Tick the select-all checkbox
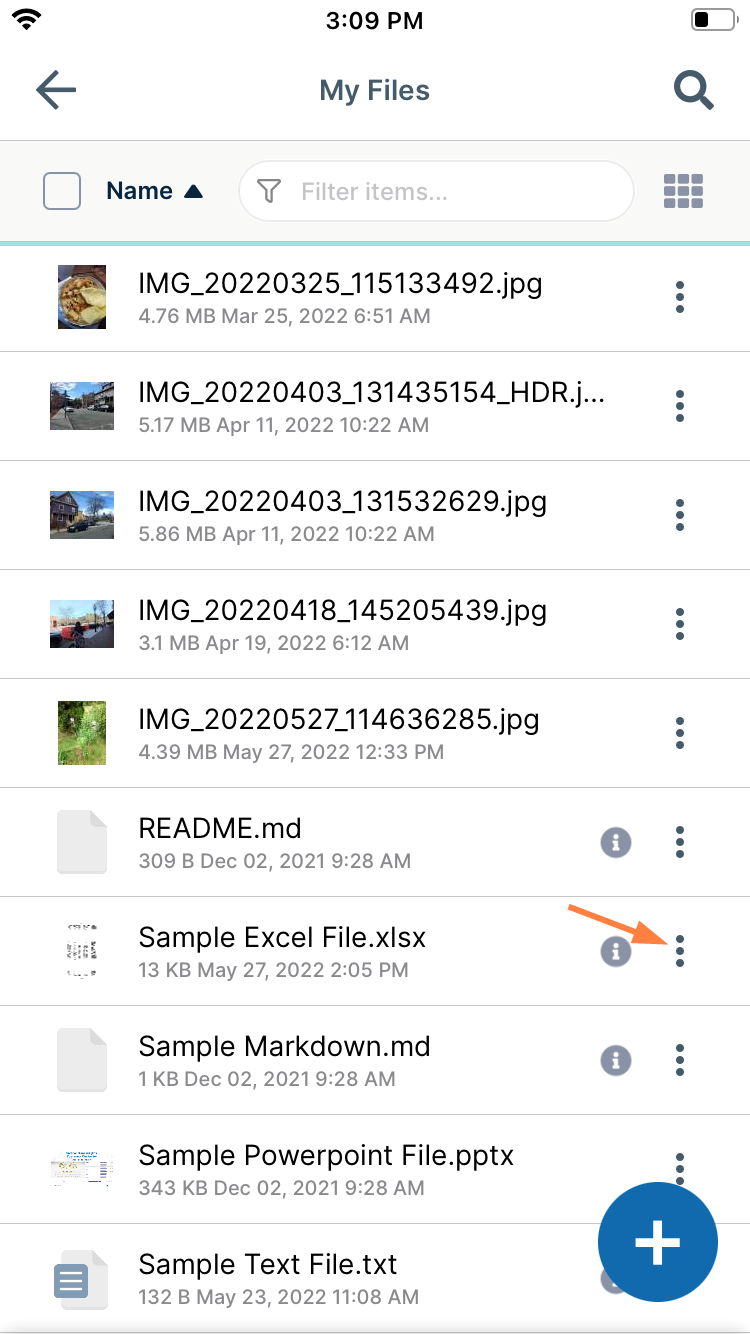 pos(62,191)
